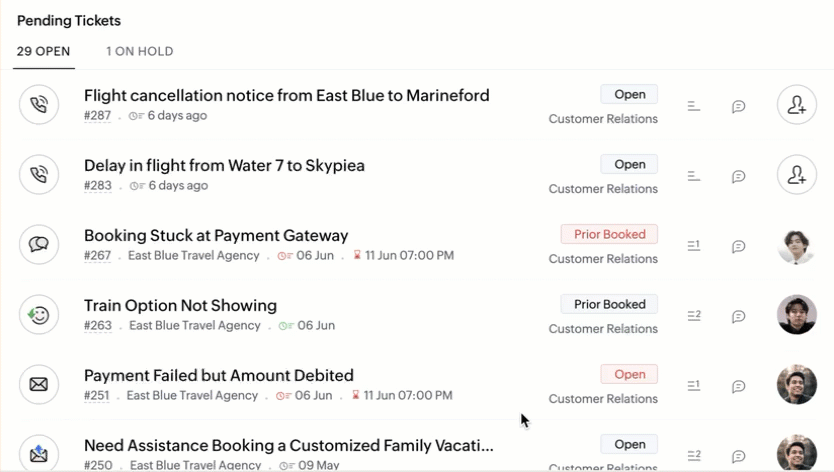Open thread count for Booking Stuck ticket
Viewport: 834px width, 472px height.
[694, 246]
